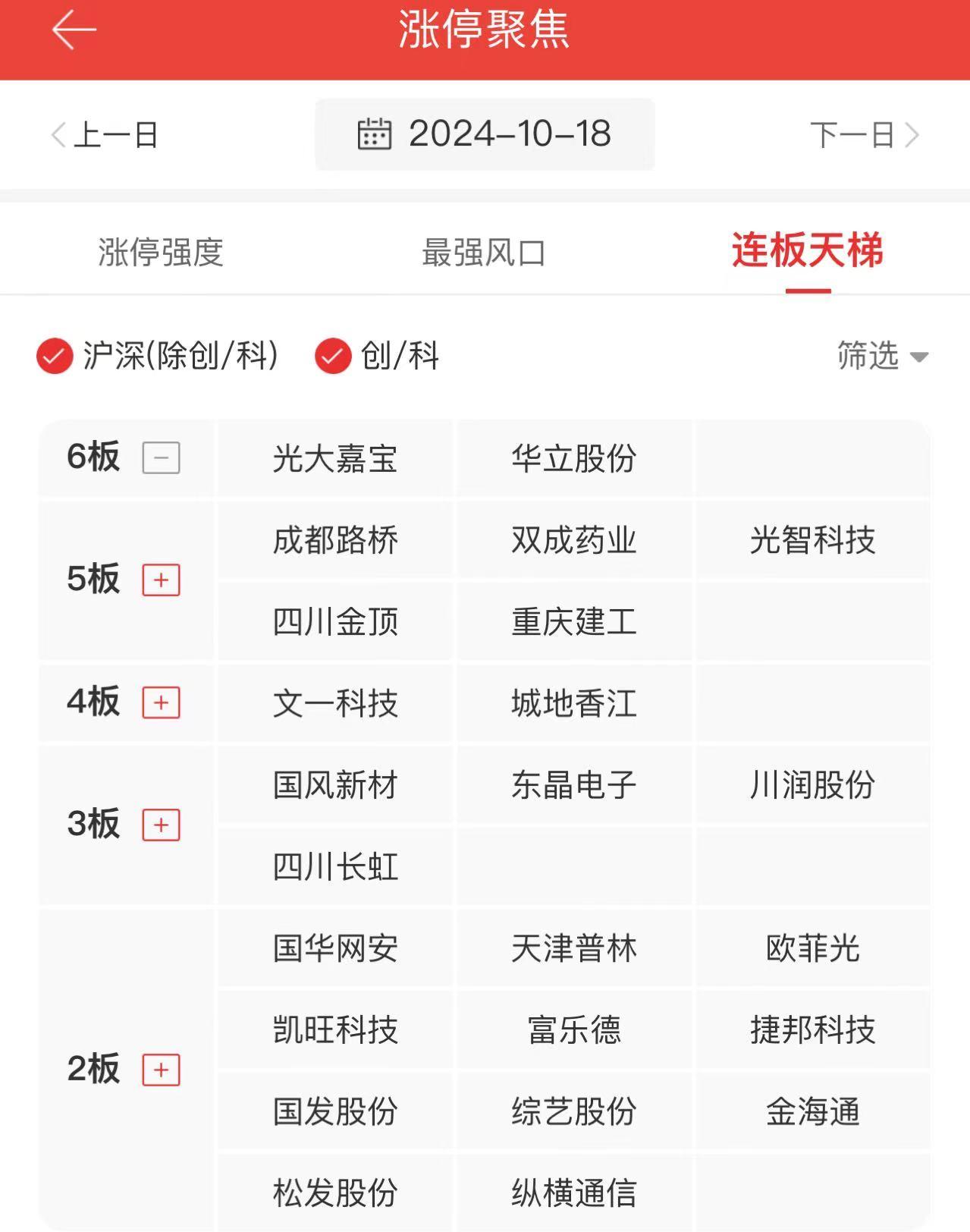Uncheck the 创/科 filter
This screenshot has height=1232, width=970.
click(x=333, y=356)
